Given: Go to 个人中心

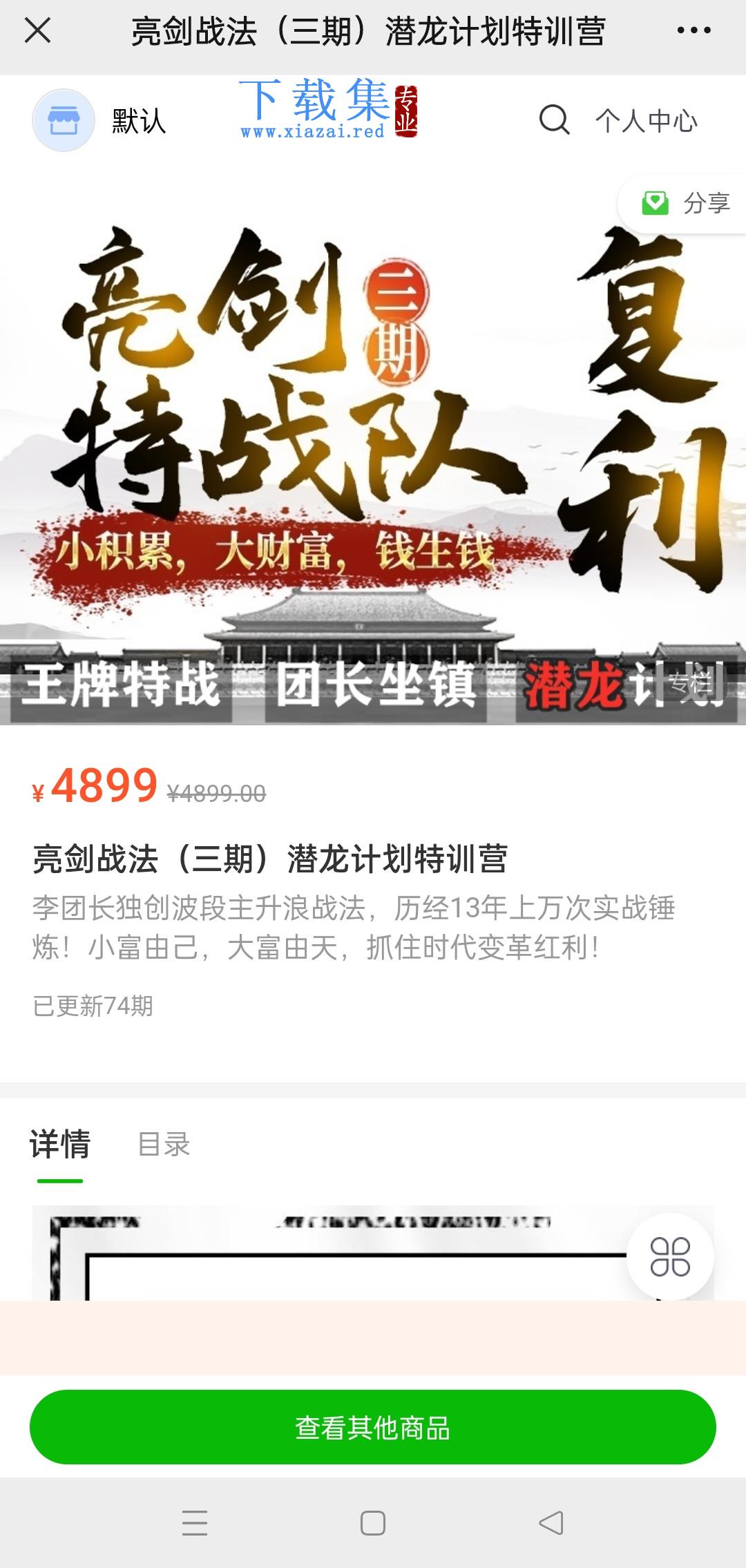Looking at the screenshot, I should [647, 121].
